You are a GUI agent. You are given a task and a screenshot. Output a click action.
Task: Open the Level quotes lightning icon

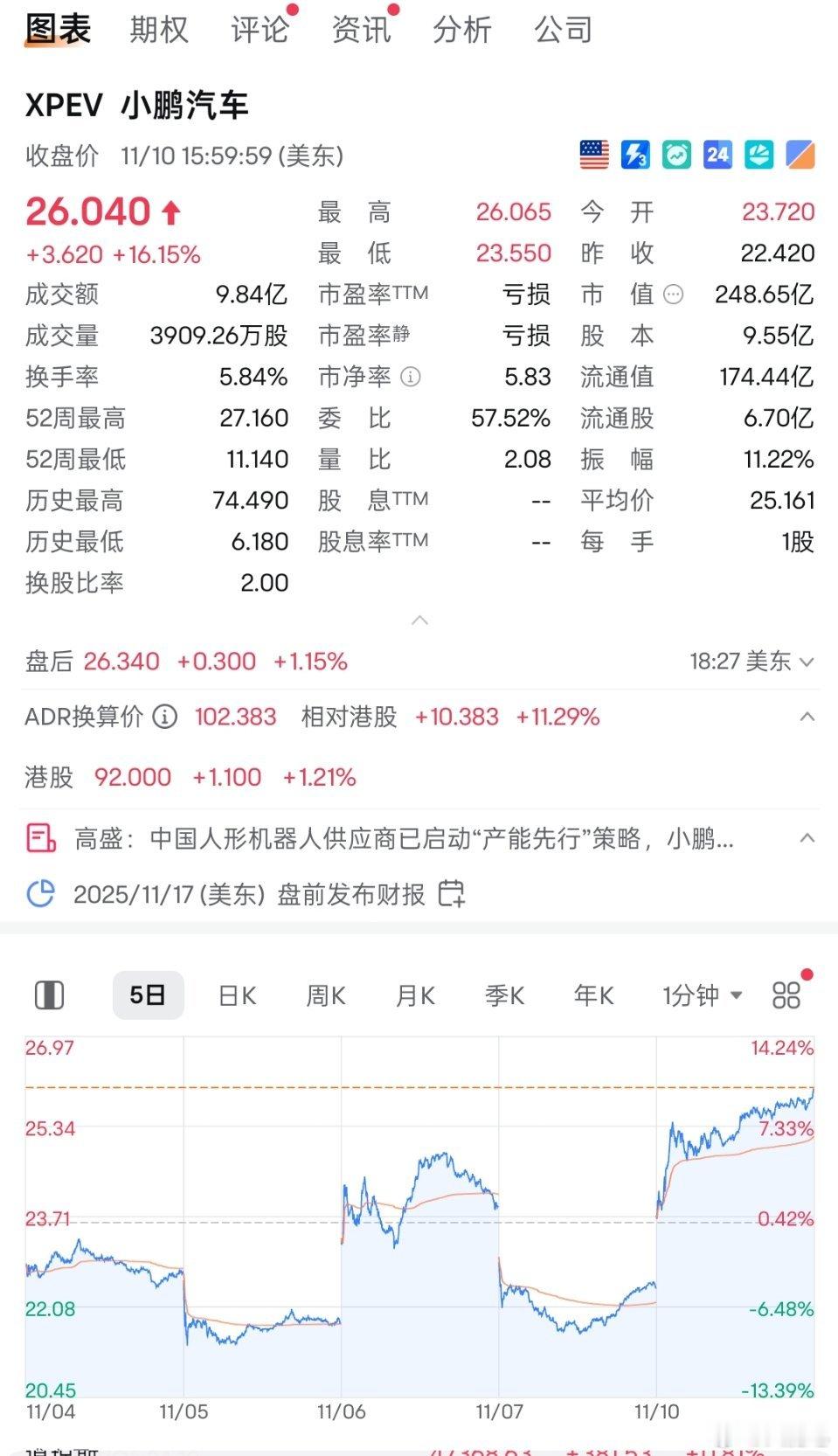(634, 154)
